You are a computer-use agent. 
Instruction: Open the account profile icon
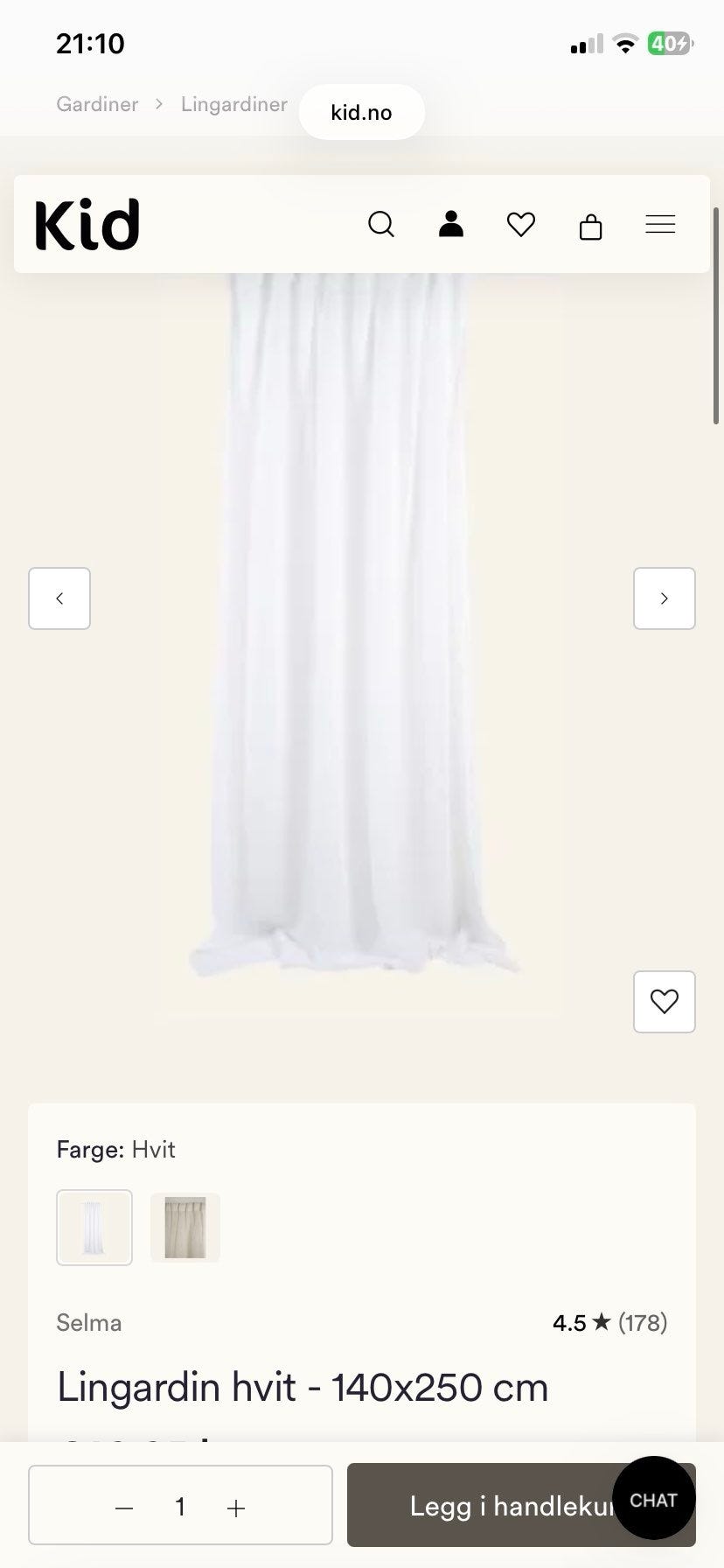[451, 225]
